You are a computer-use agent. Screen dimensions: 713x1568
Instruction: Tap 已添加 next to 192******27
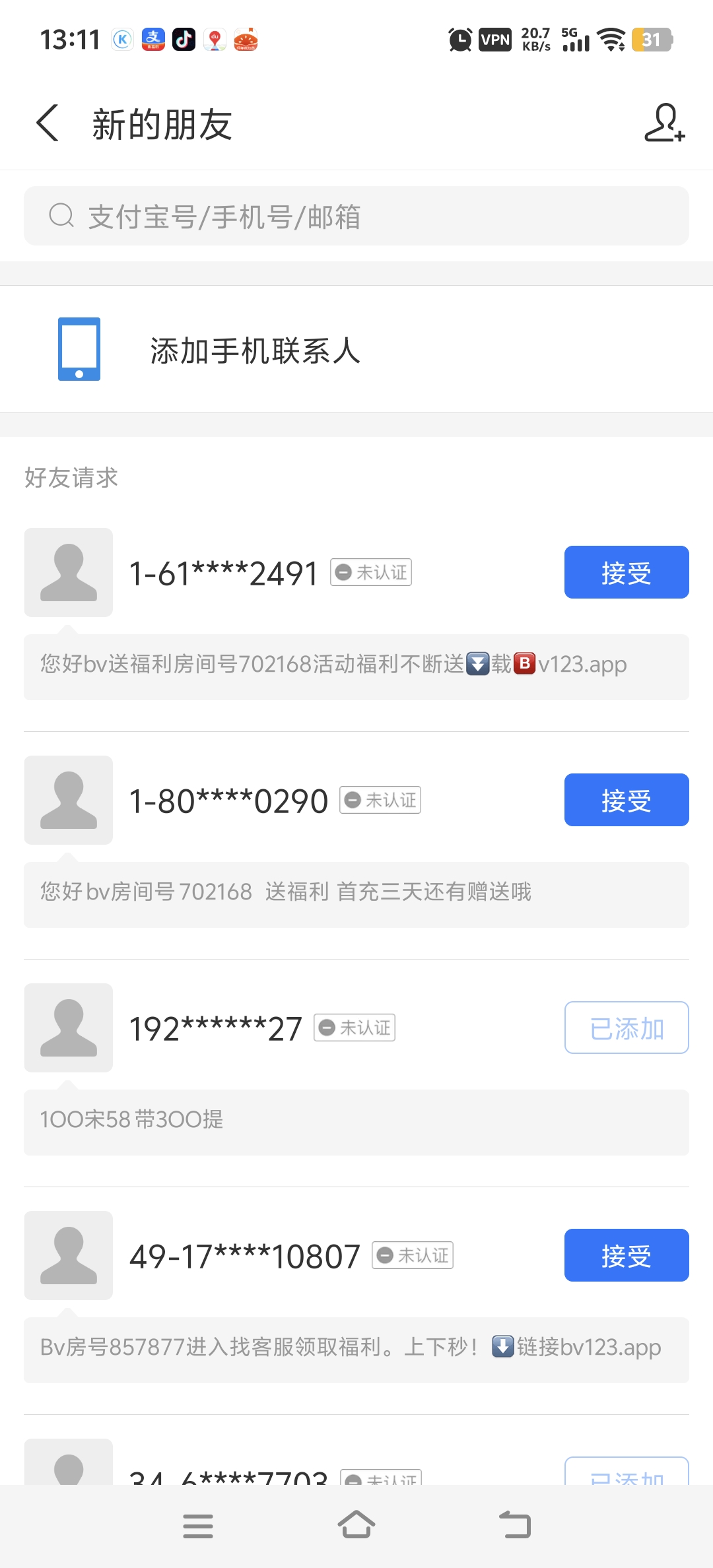coord(627,1028)
